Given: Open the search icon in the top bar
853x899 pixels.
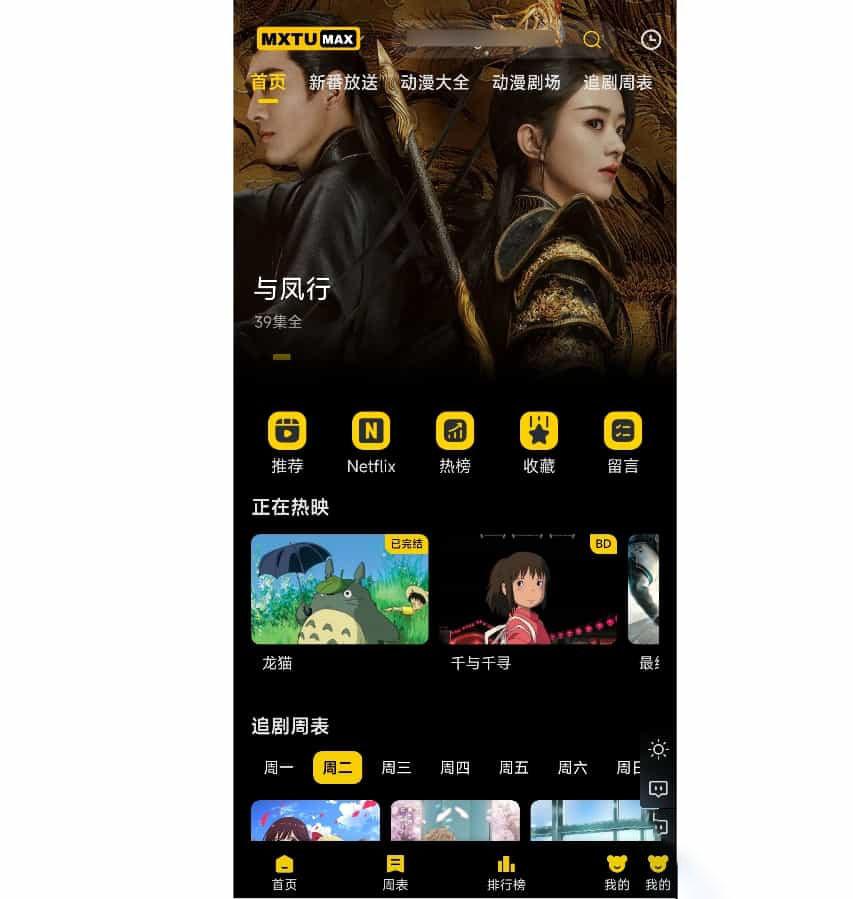Looking at the screenshot, I should point(592,40).
